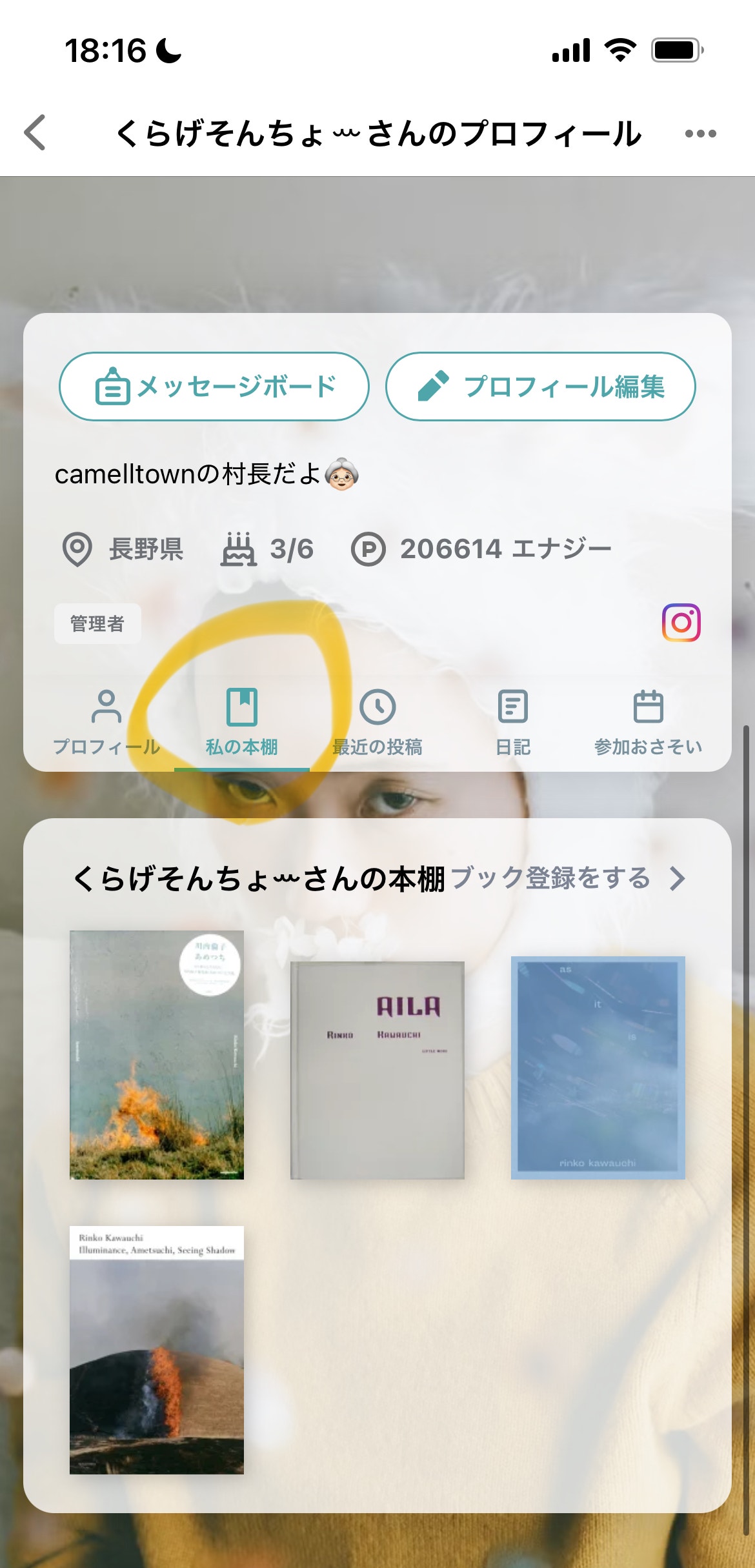Open the AILA book cover

coord(377,1070)
